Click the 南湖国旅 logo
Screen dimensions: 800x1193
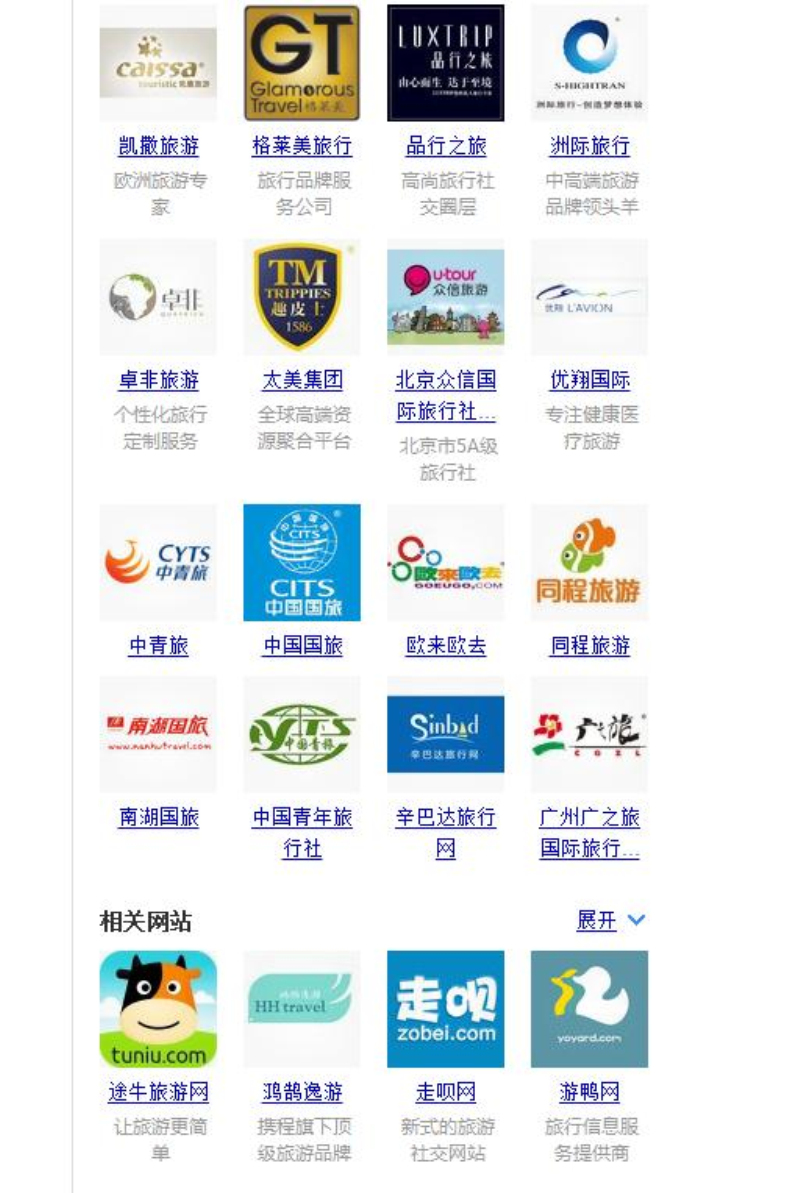[x=157, y=733]
